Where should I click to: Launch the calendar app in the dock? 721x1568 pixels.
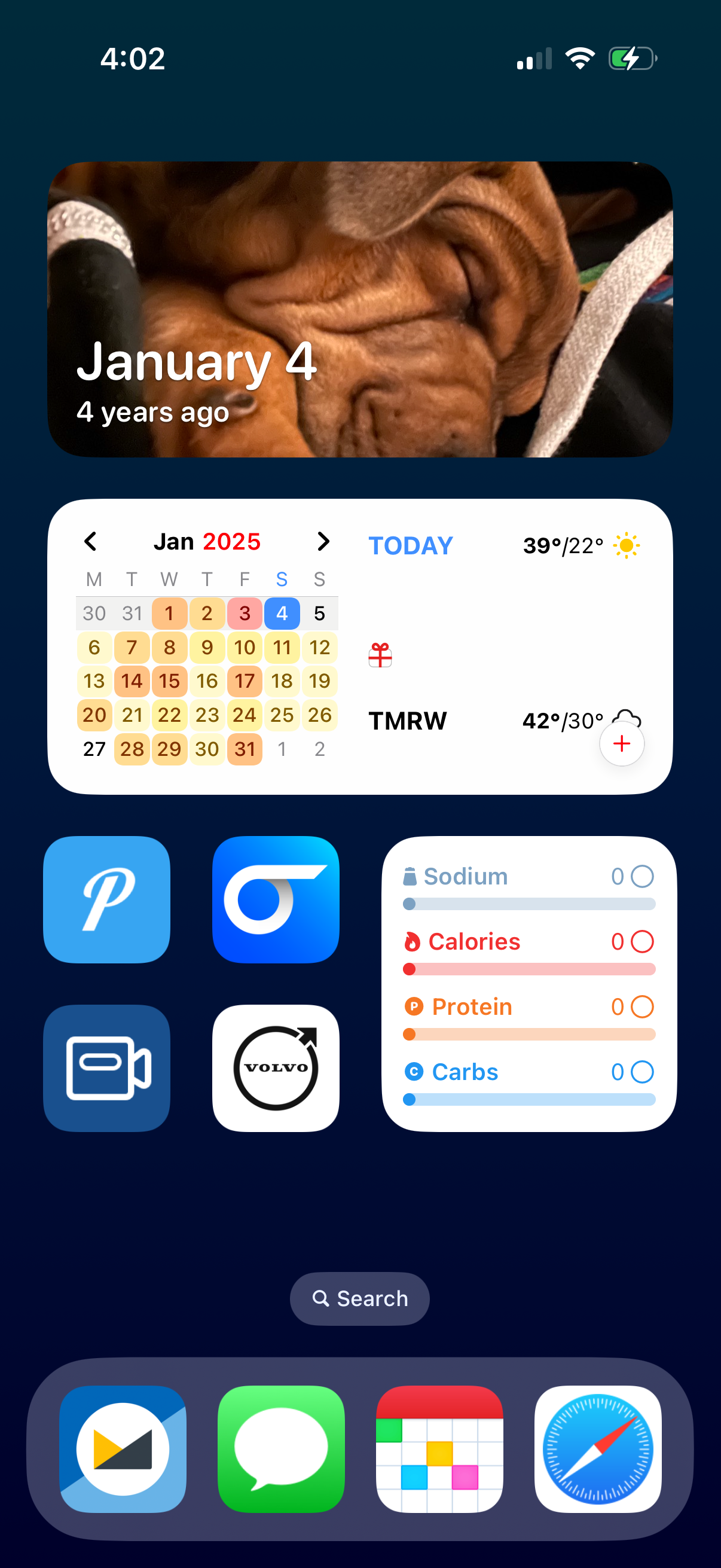(439, 1448)
